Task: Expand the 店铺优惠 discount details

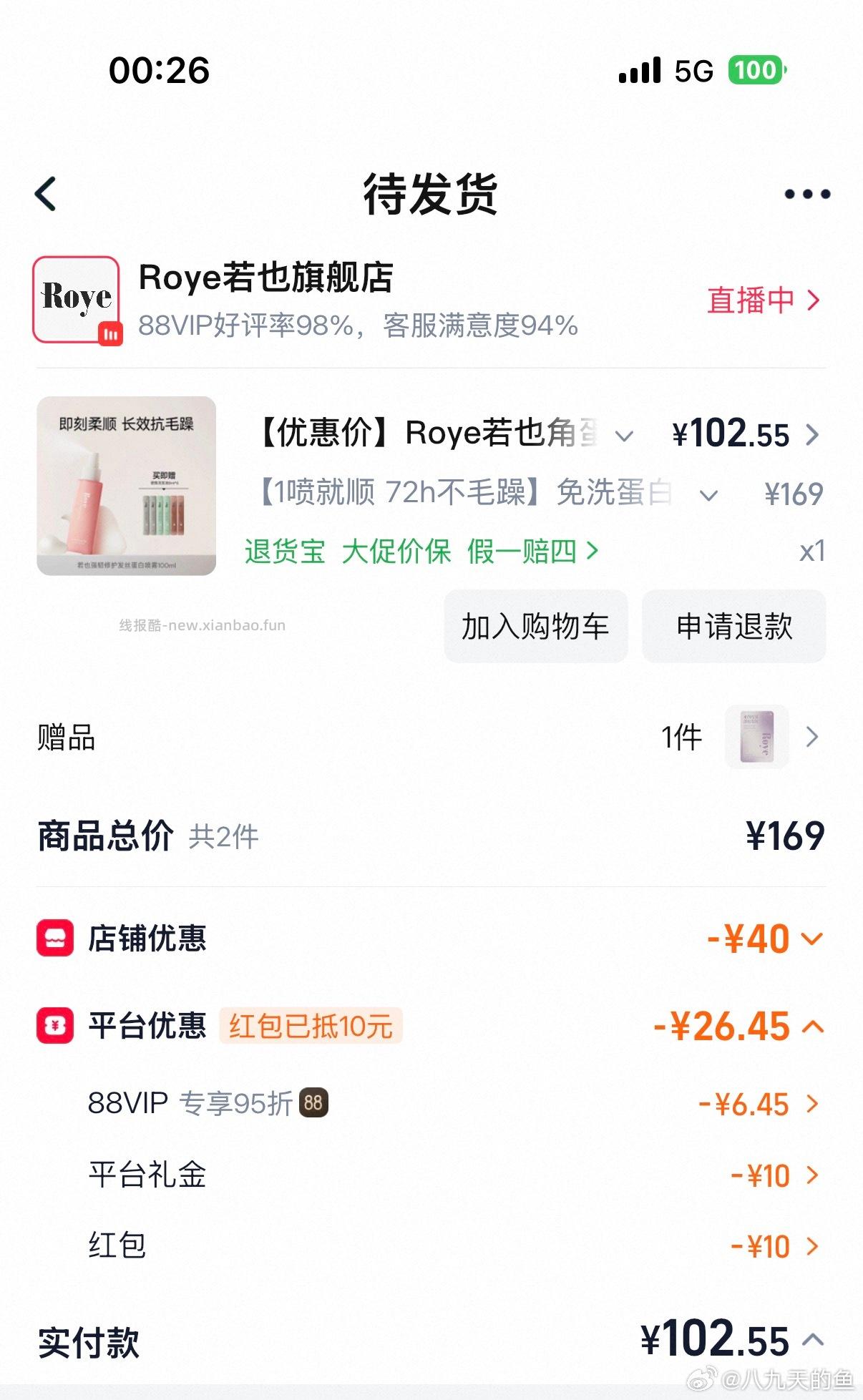Action: coord(811,939)
